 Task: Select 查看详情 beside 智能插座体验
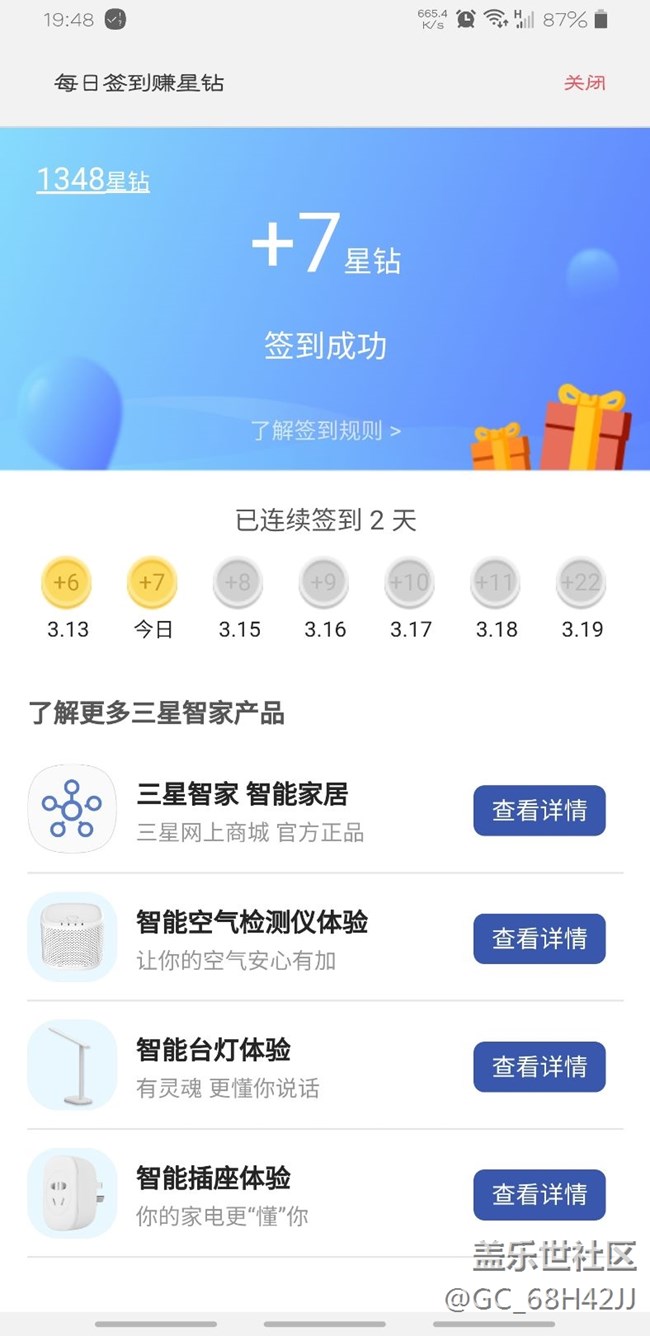[x=539, y=1194]
